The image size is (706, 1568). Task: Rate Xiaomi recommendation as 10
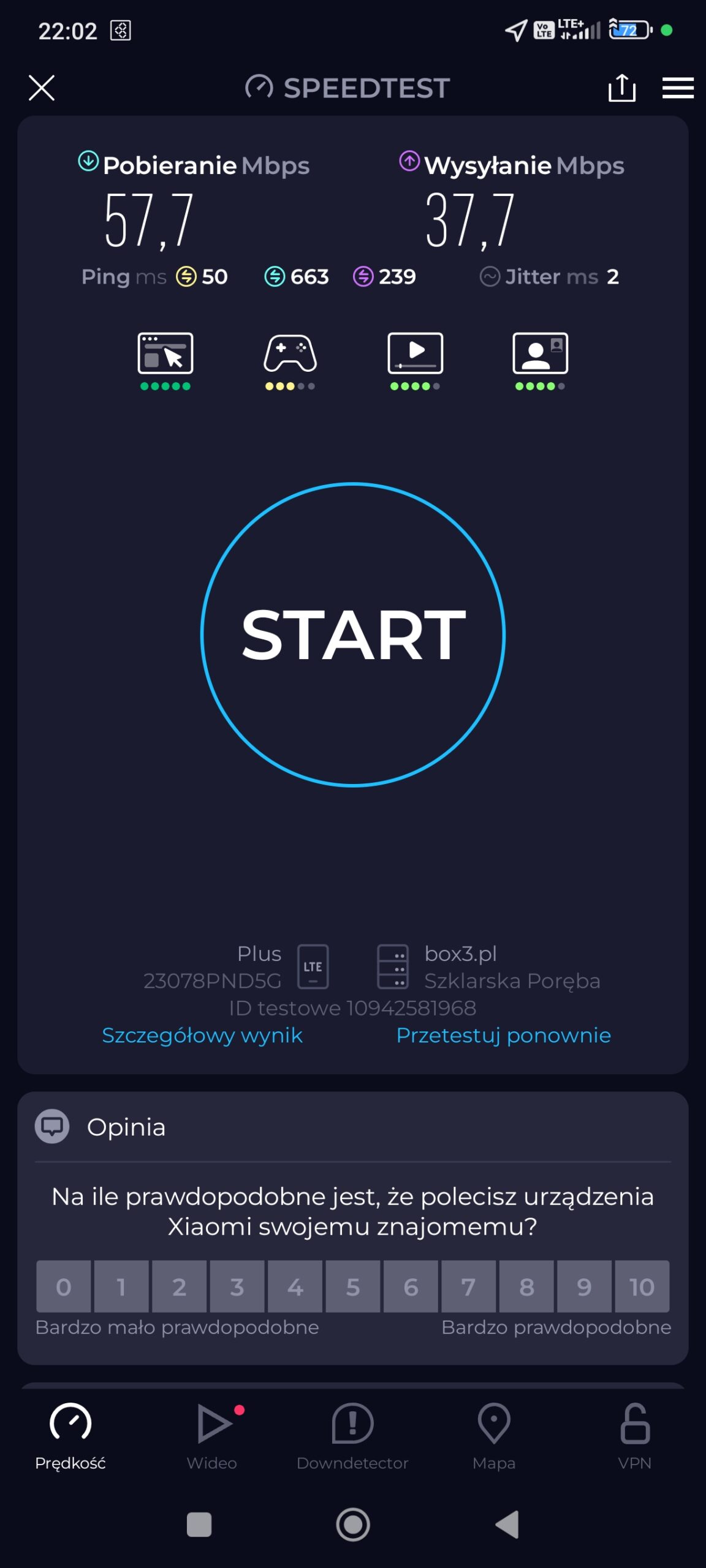(642, 1286)
